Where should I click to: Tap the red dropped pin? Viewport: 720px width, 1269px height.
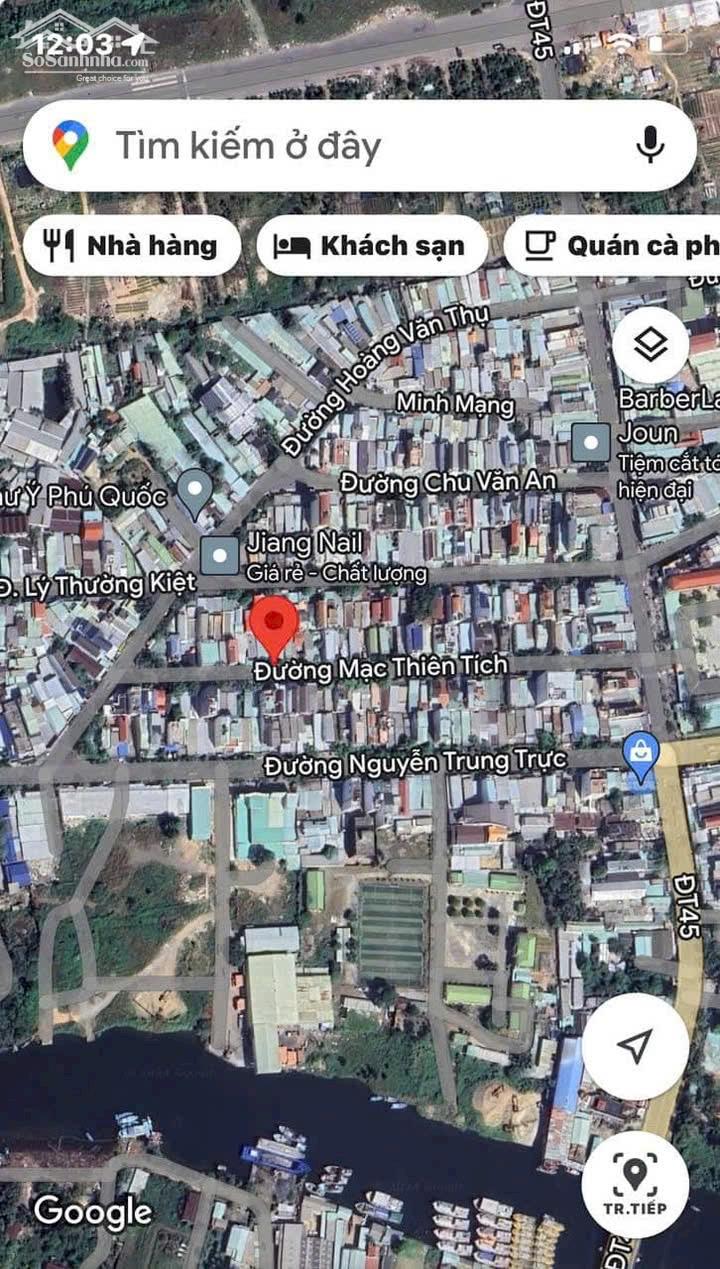(273, 624)
